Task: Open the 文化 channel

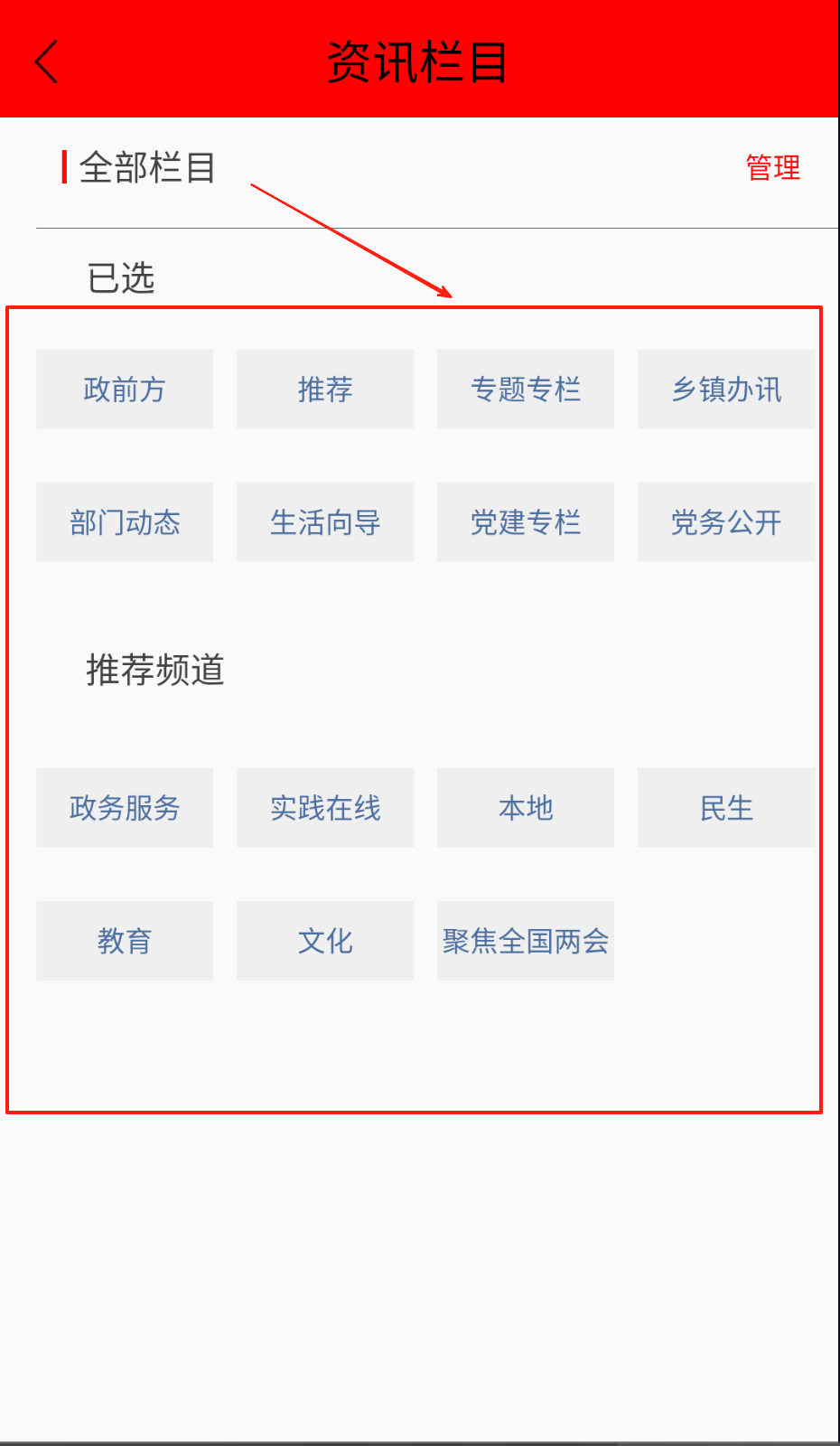Action: (x=325, y=941)
